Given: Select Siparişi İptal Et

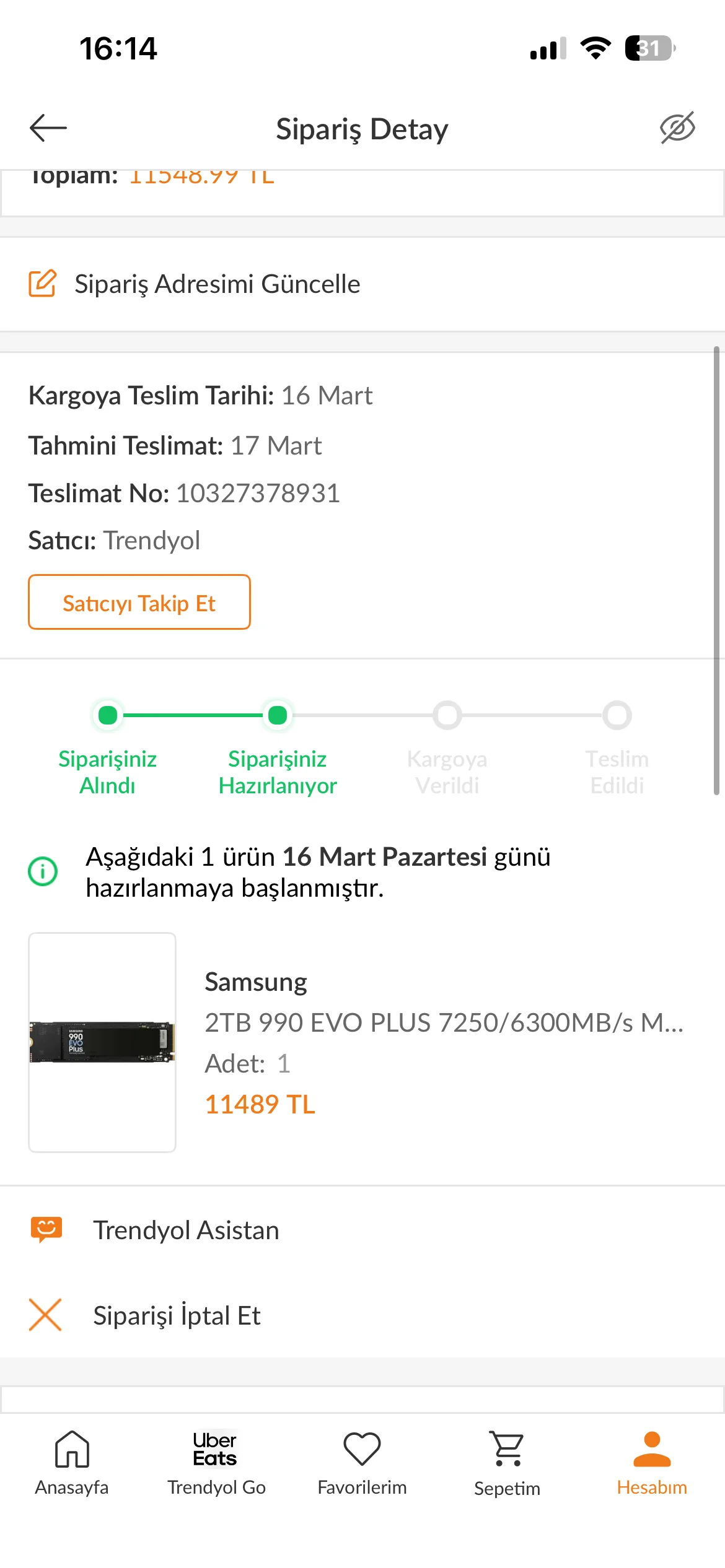Looking at the screenshot, I should click(x=177, y=1315).
